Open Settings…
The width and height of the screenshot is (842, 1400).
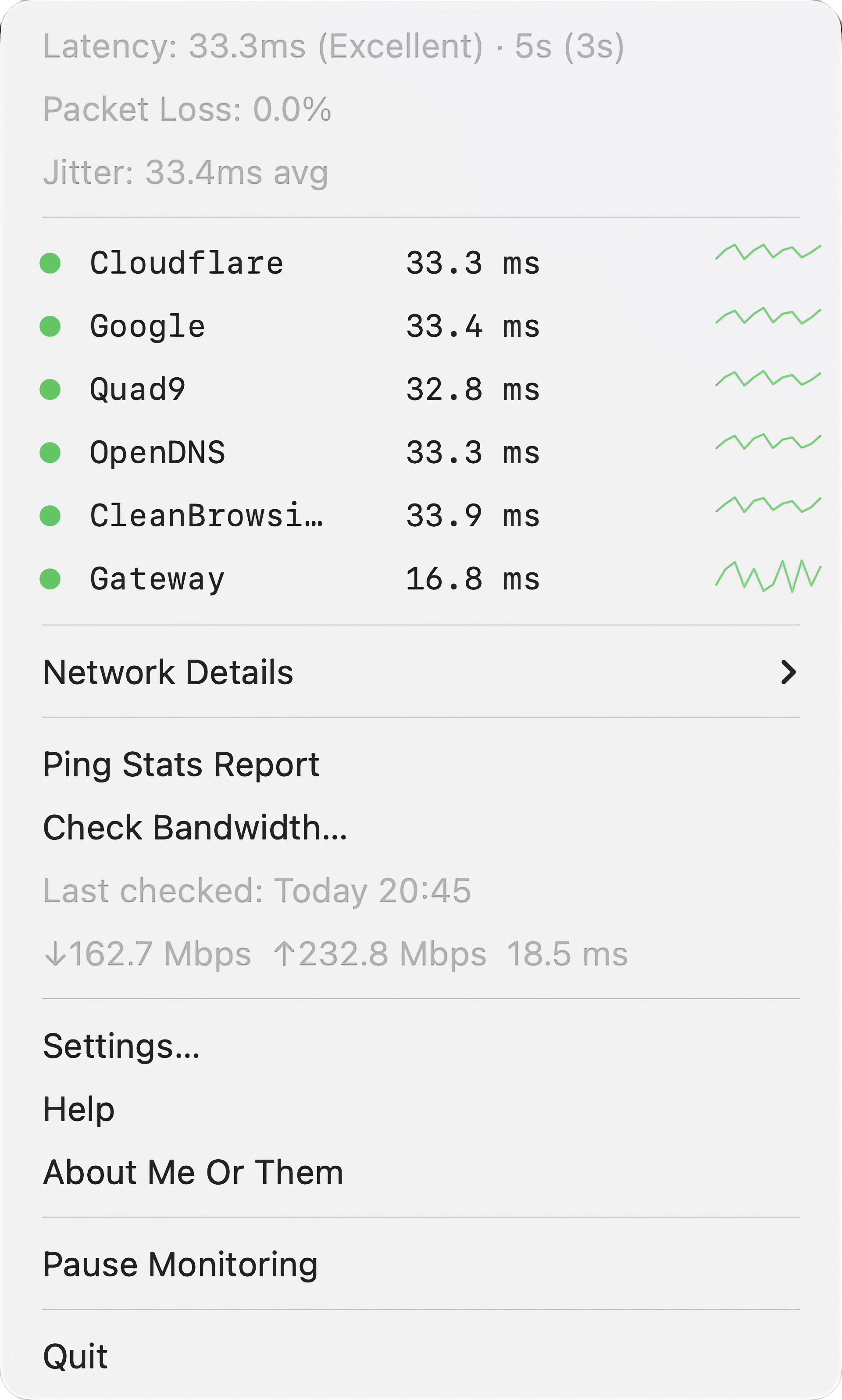click(x=122, y=1046)
